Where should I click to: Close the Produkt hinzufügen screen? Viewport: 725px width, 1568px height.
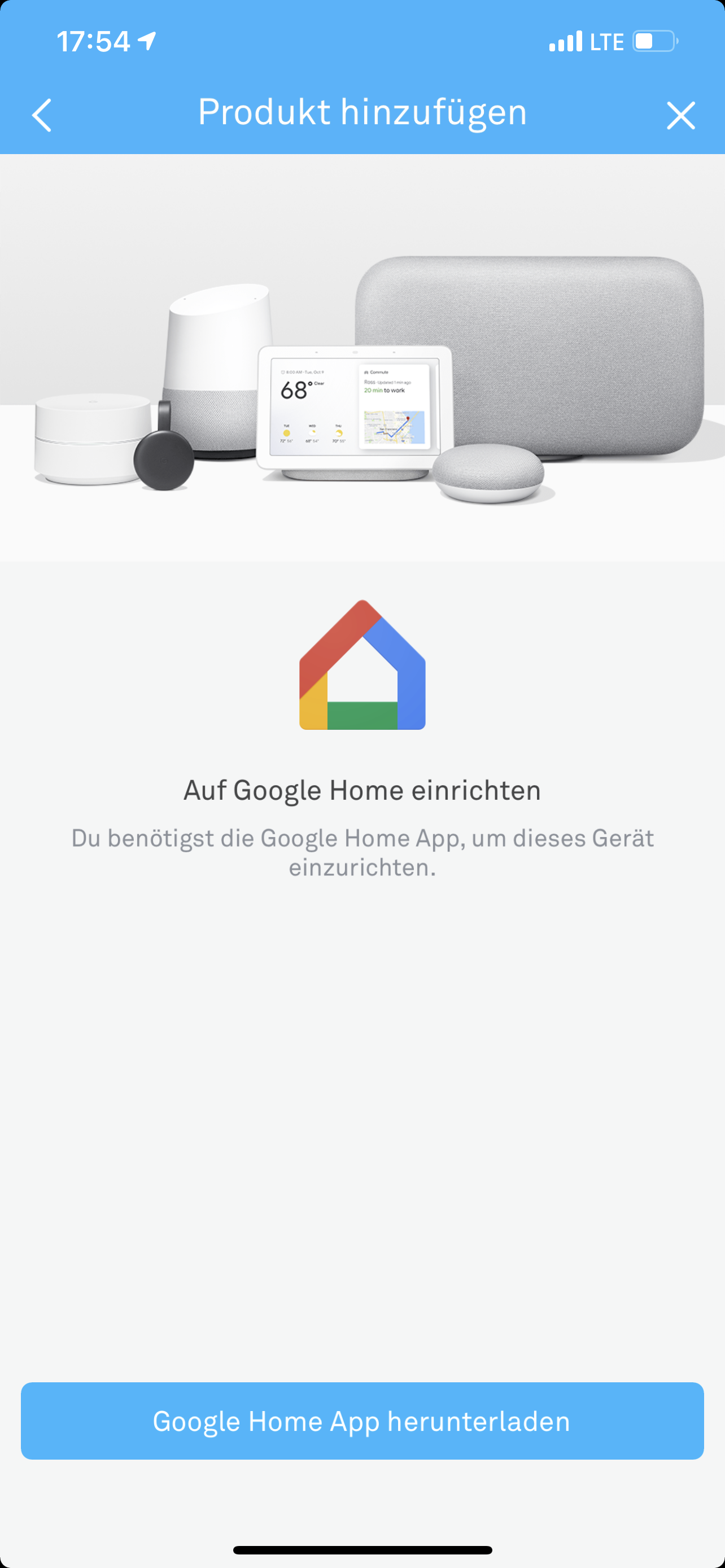(680, 115)
